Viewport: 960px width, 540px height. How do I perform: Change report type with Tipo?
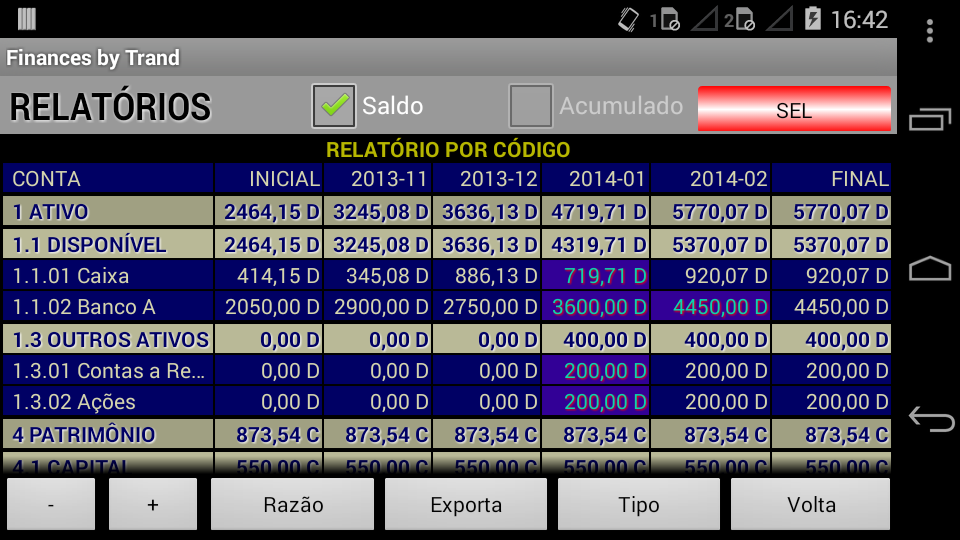click(x=639, y=504)
